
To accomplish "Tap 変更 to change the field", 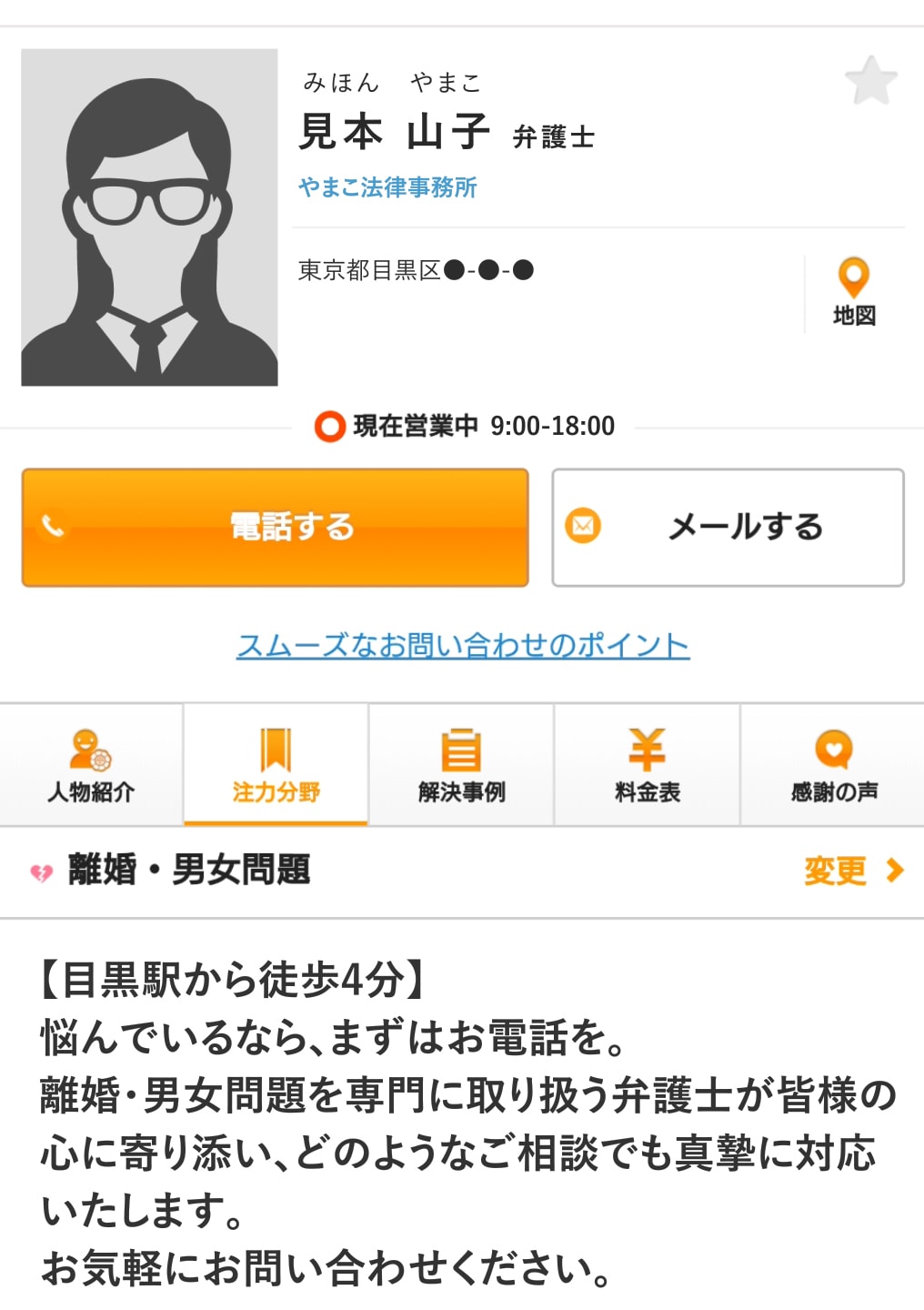I will coord(852,871).
